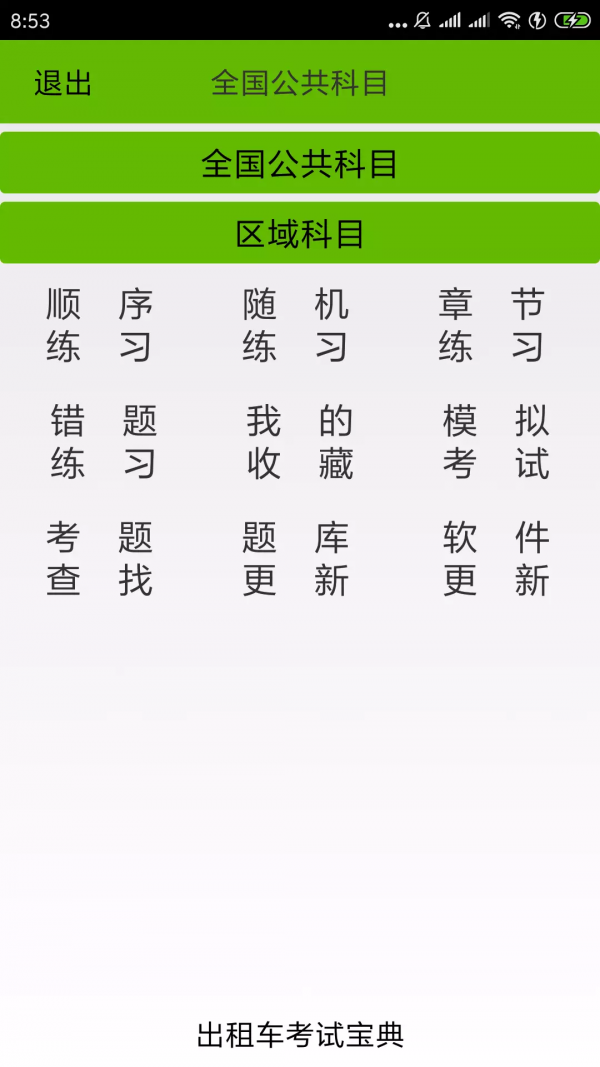Open 我的收藏 favorites

[x=299, y=442]
